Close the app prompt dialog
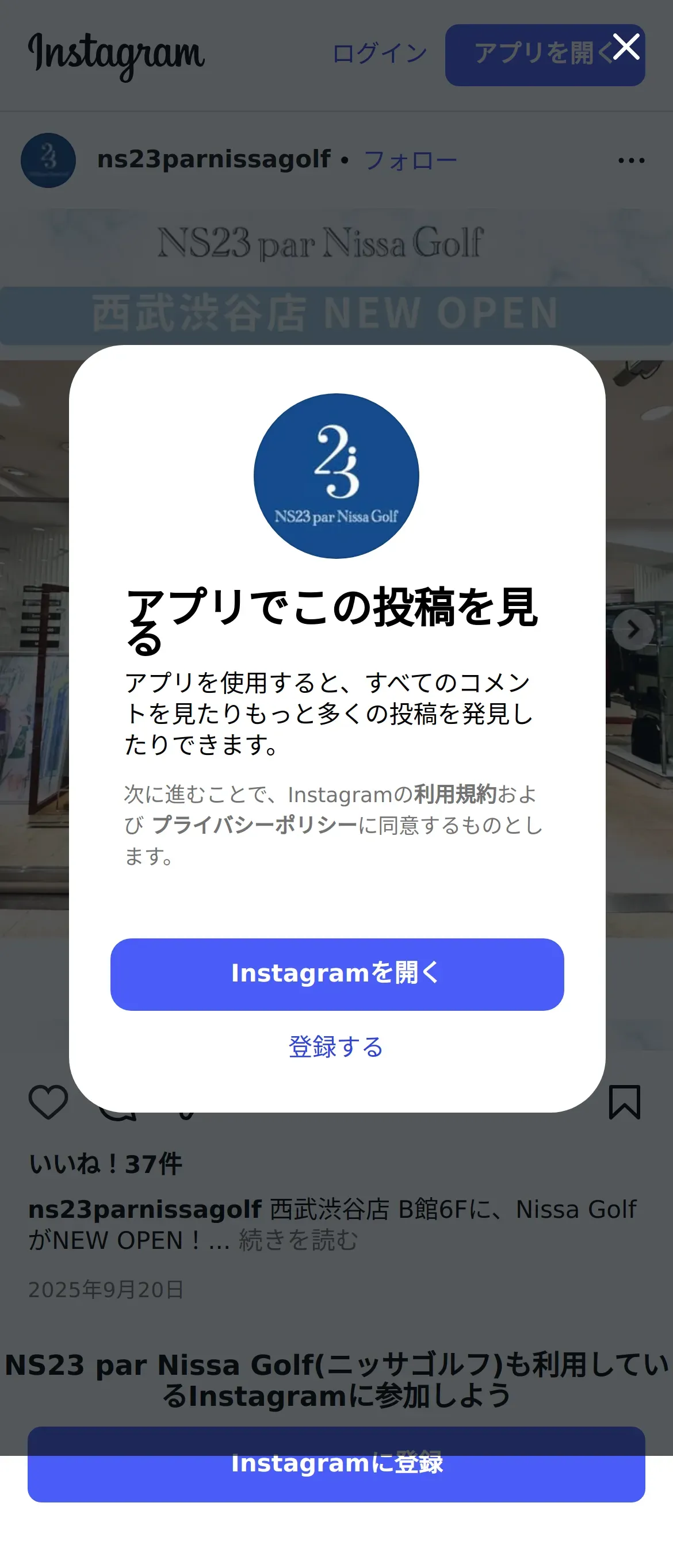 [x=626, y=47]
